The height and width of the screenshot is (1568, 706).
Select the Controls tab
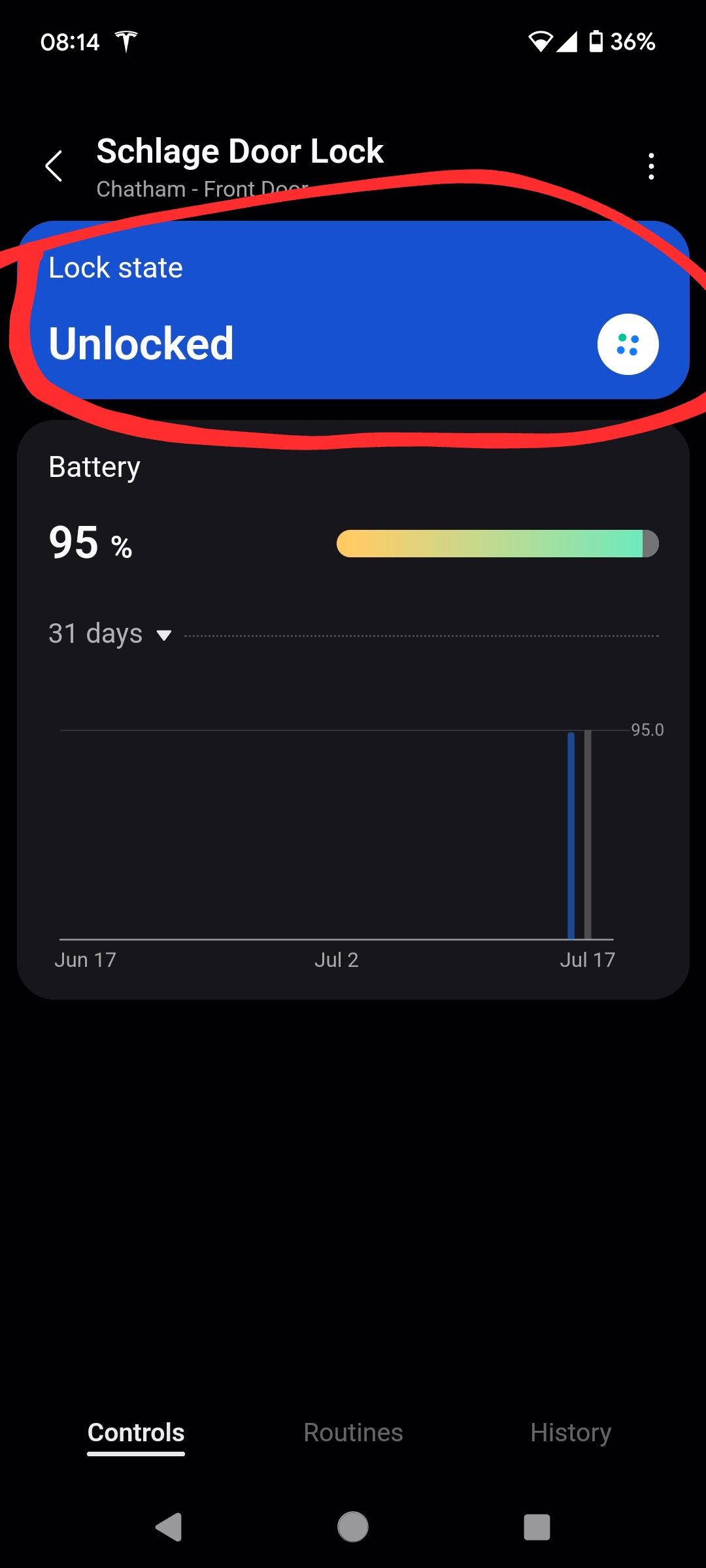(x=136, y=1433)
